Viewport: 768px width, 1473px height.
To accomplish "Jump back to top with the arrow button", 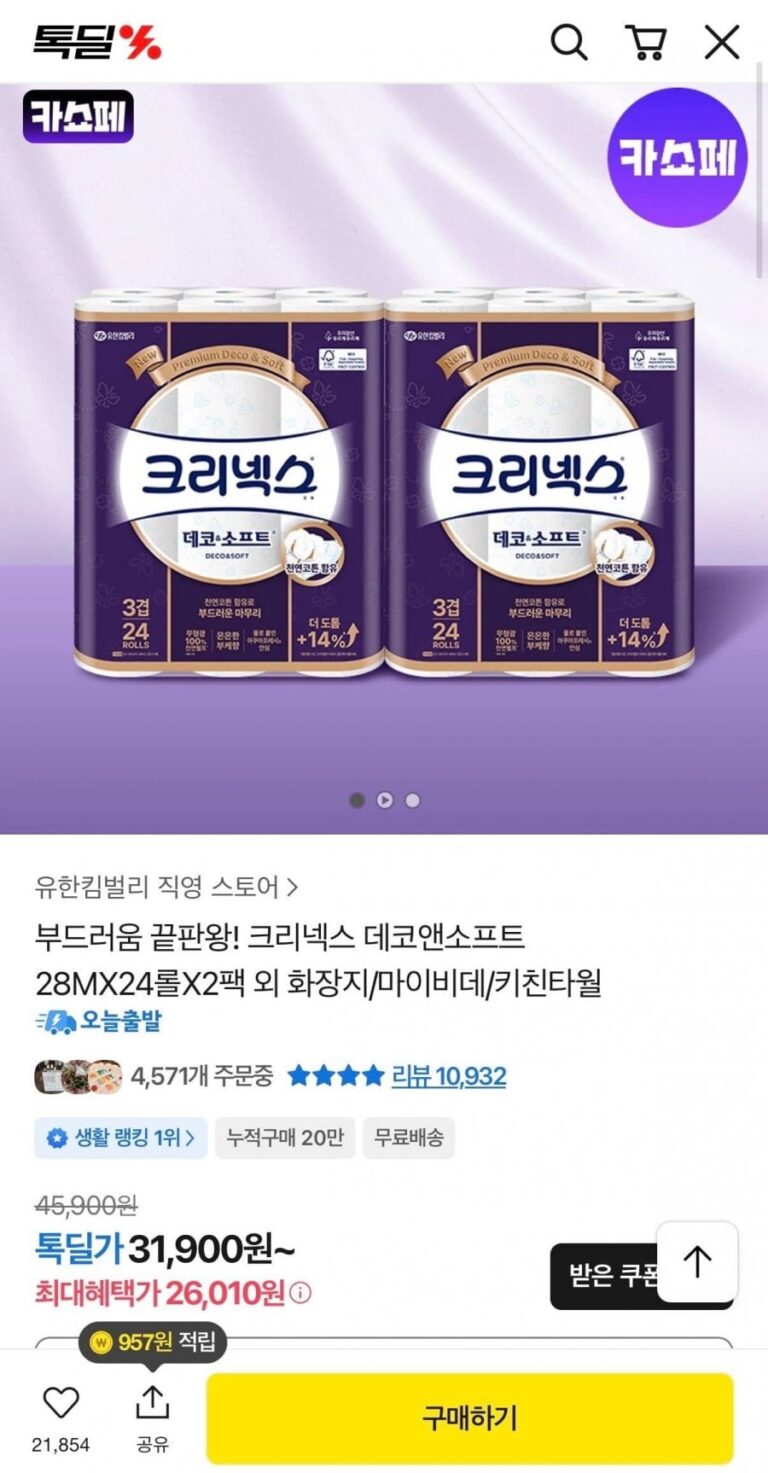I will click(x=697, y=1262).
